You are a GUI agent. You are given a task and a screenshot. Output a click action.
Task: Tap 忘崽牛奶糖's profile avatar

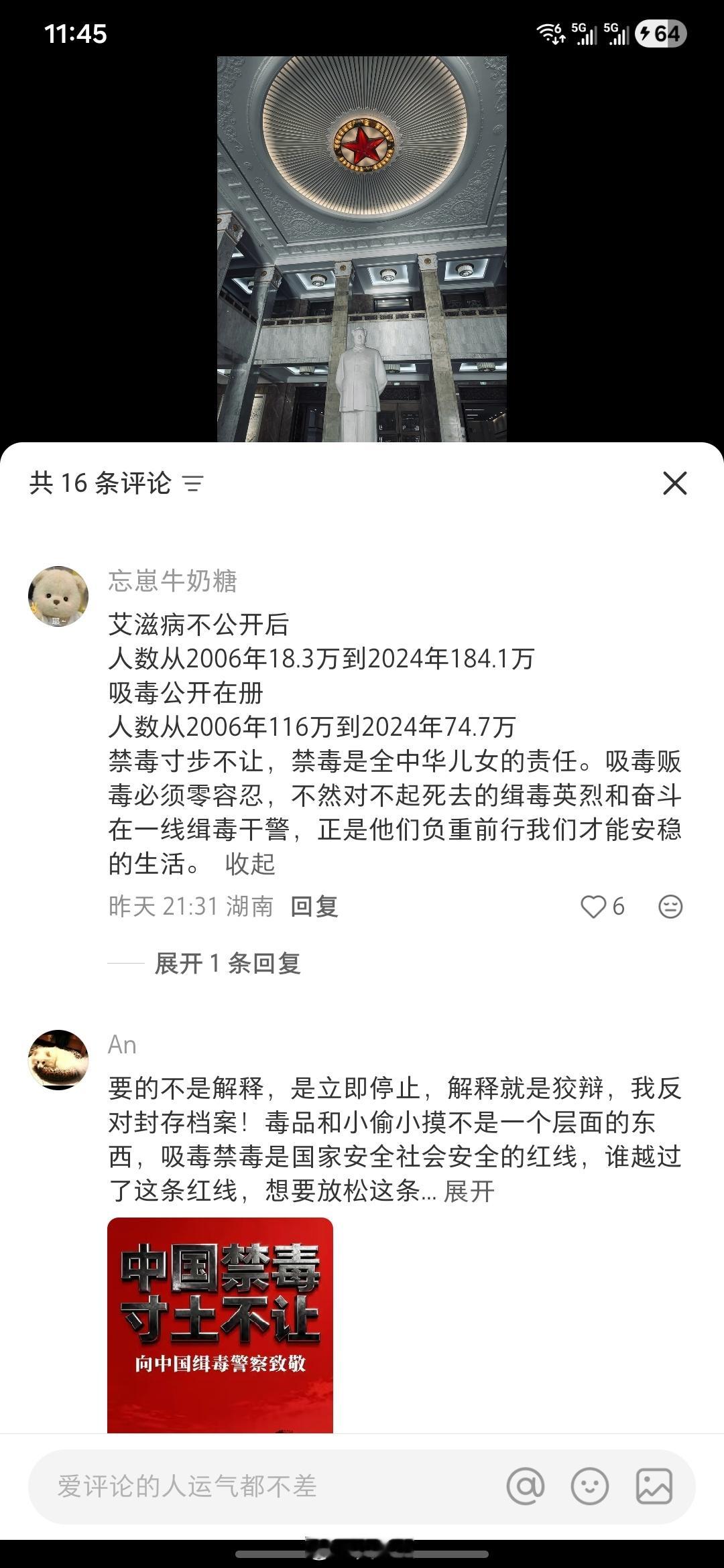[59, 595]
